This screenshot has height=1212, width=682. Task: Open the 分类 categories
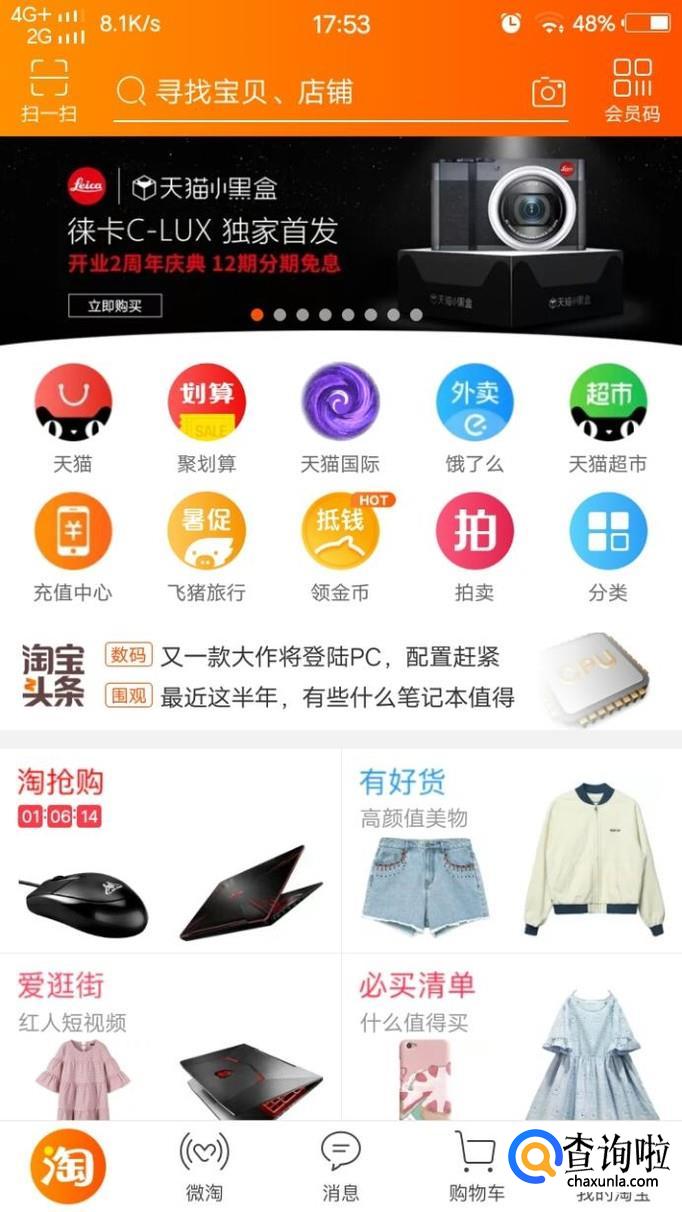pos(607,547)
